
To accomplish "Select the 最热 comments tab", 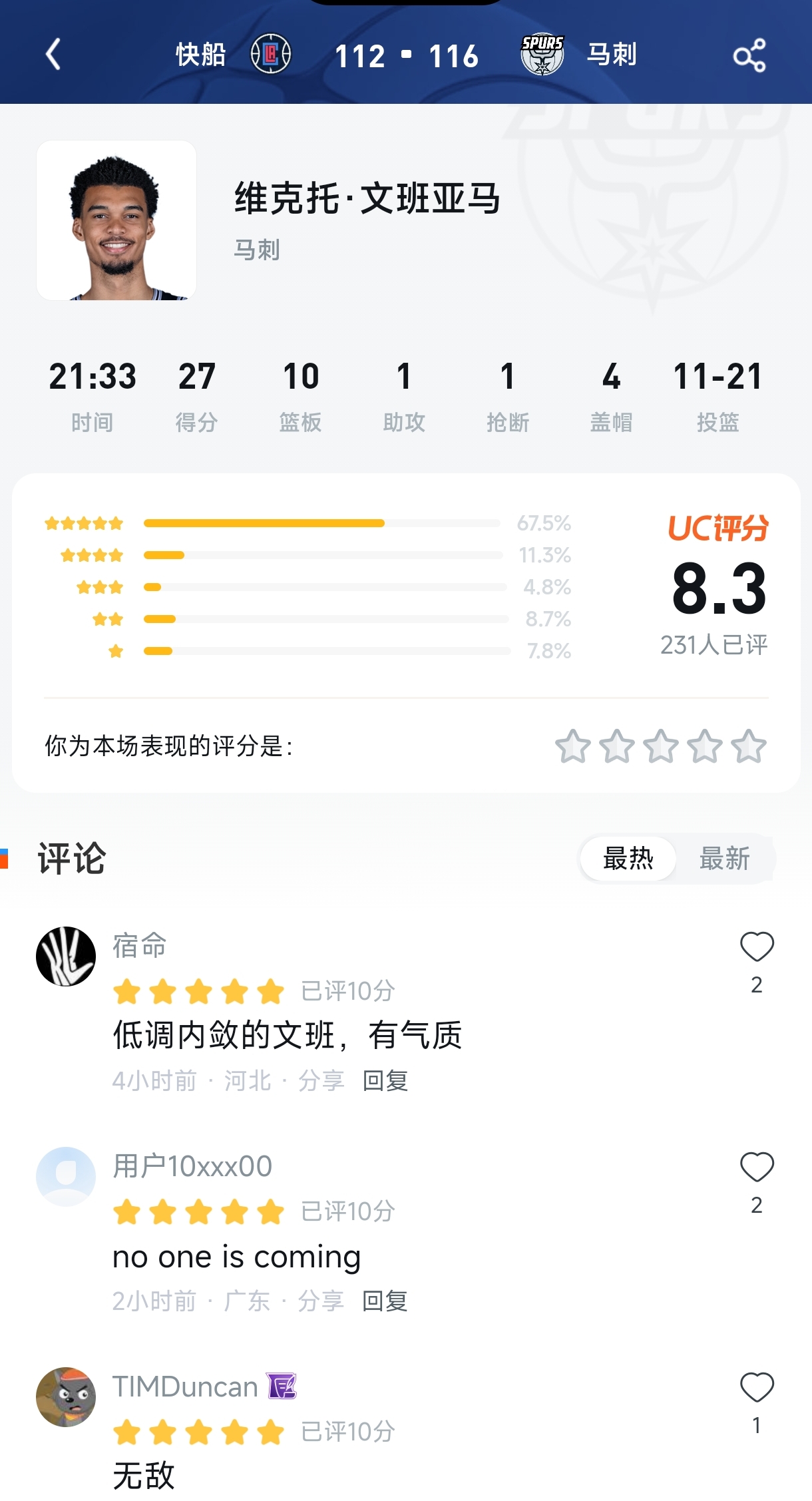I will (628, 859).
